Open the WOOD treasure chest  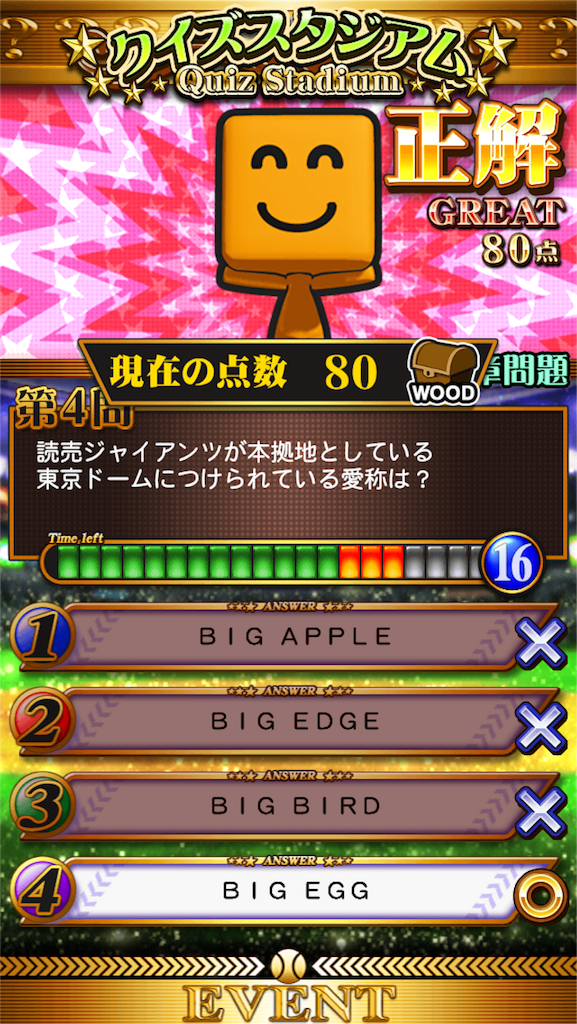(443, 373)
